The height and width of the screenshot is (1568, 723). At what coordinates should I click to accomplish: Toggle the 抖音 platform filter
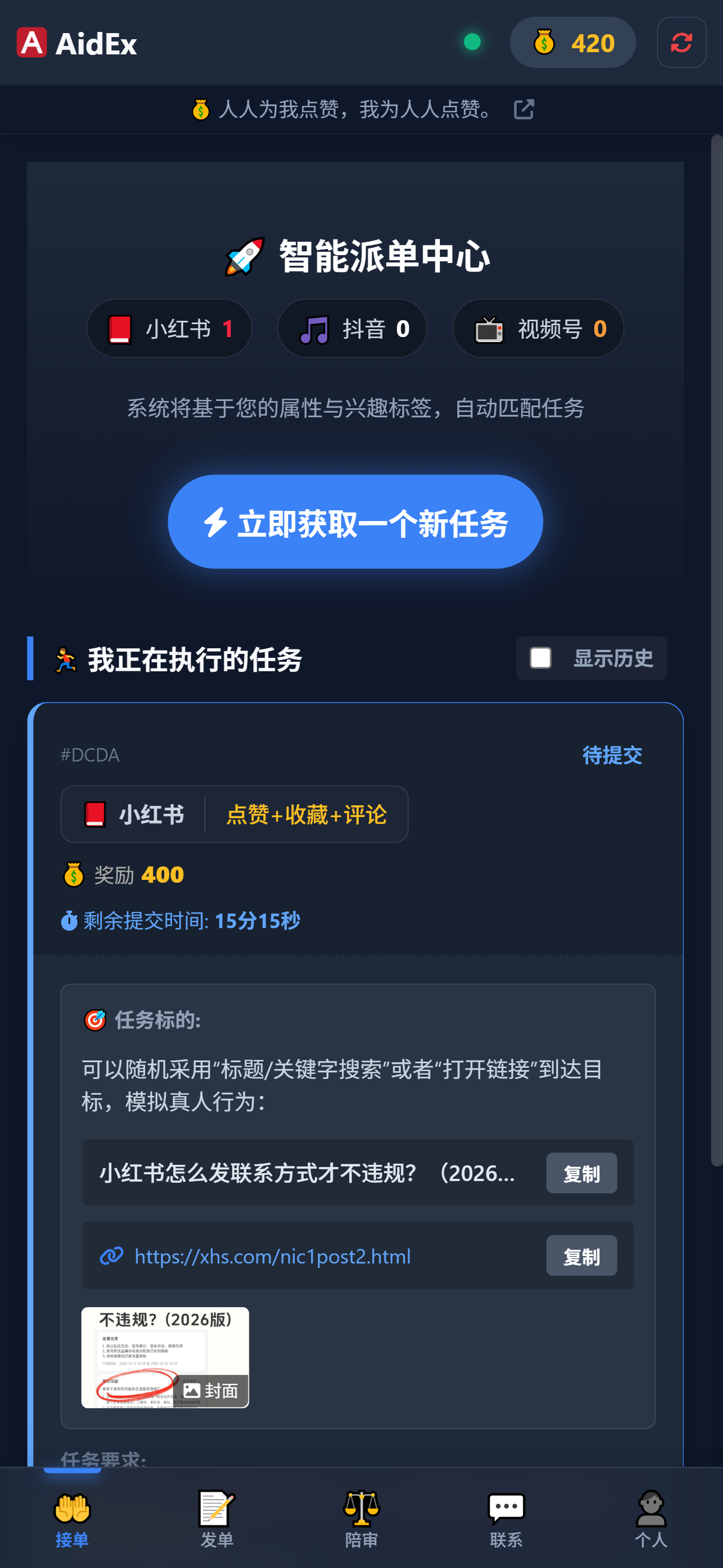[353, 328]
